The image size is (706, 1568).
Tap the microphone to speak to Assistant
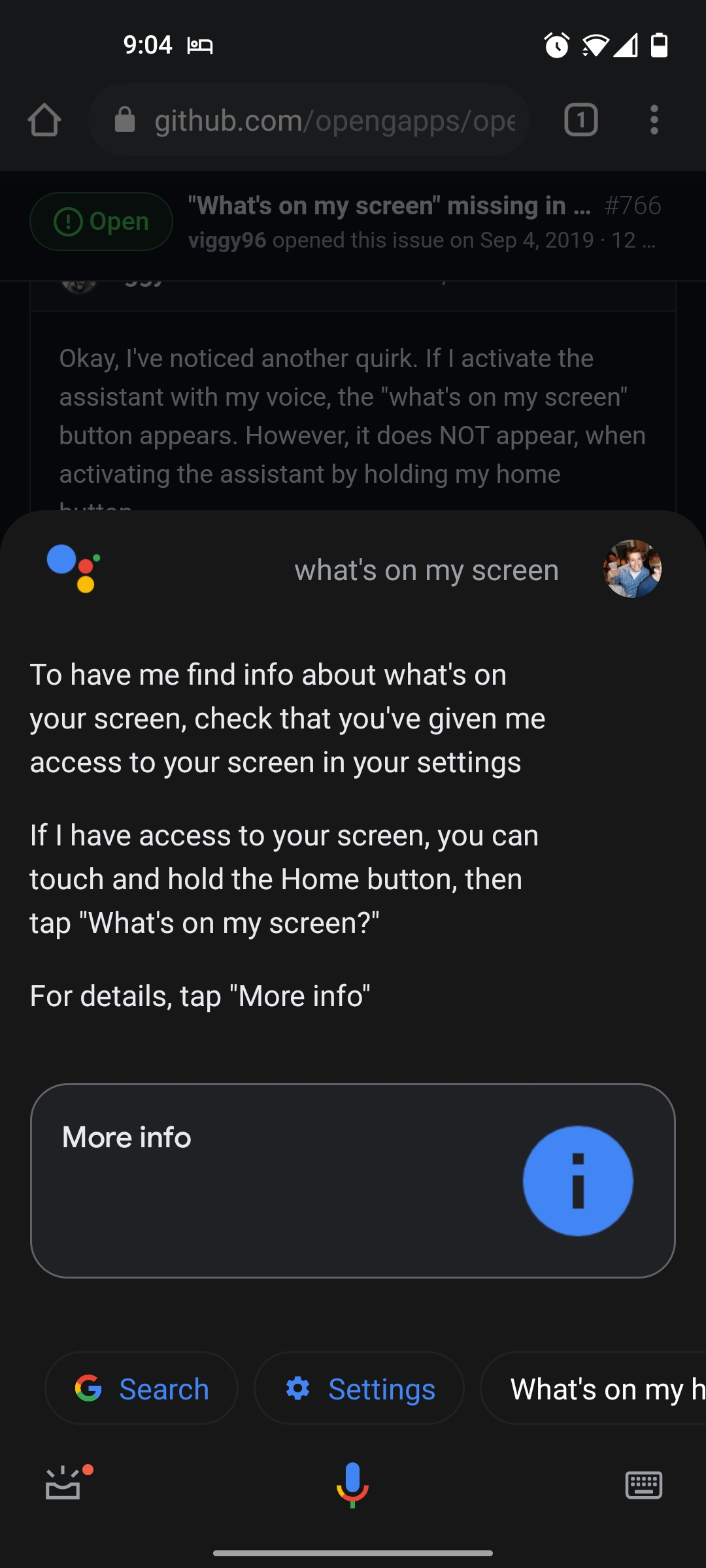click(x=352, y=1482)
